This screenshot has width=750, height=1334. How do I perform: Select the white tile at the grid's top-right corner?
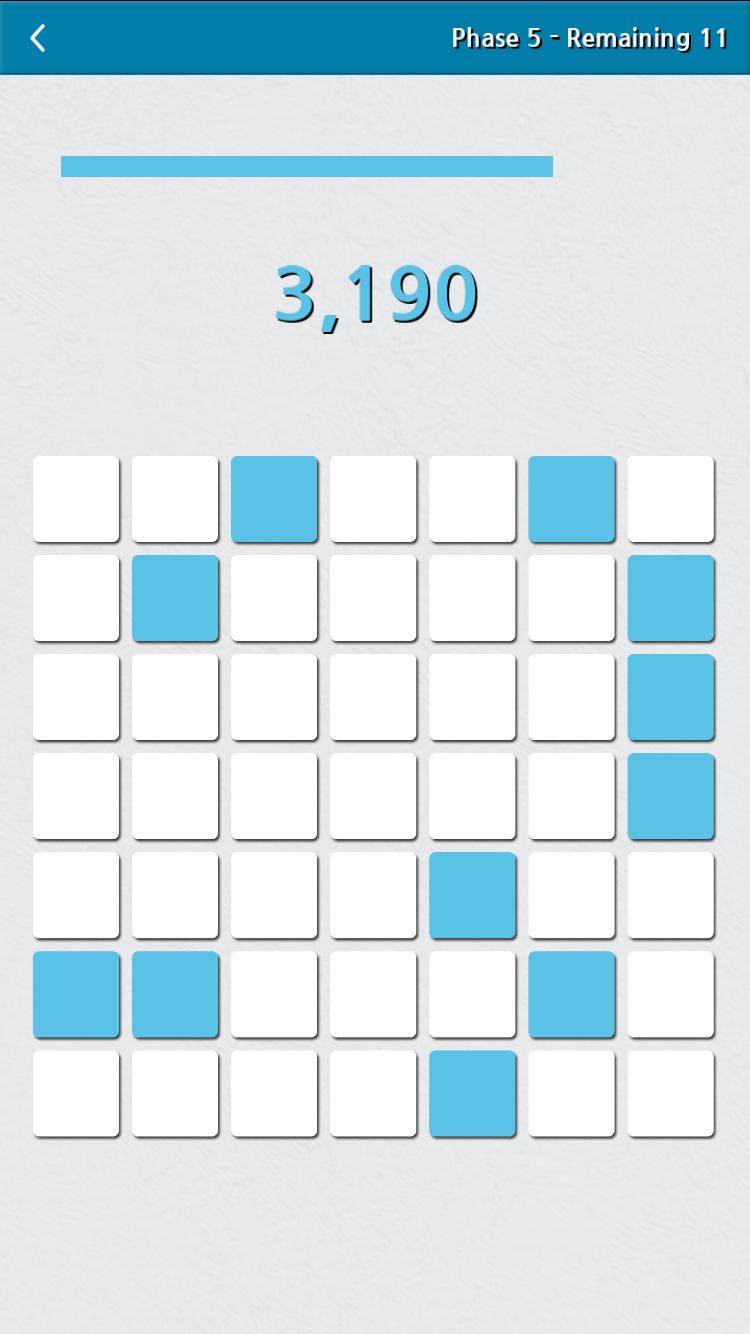(x=670, y=498)
